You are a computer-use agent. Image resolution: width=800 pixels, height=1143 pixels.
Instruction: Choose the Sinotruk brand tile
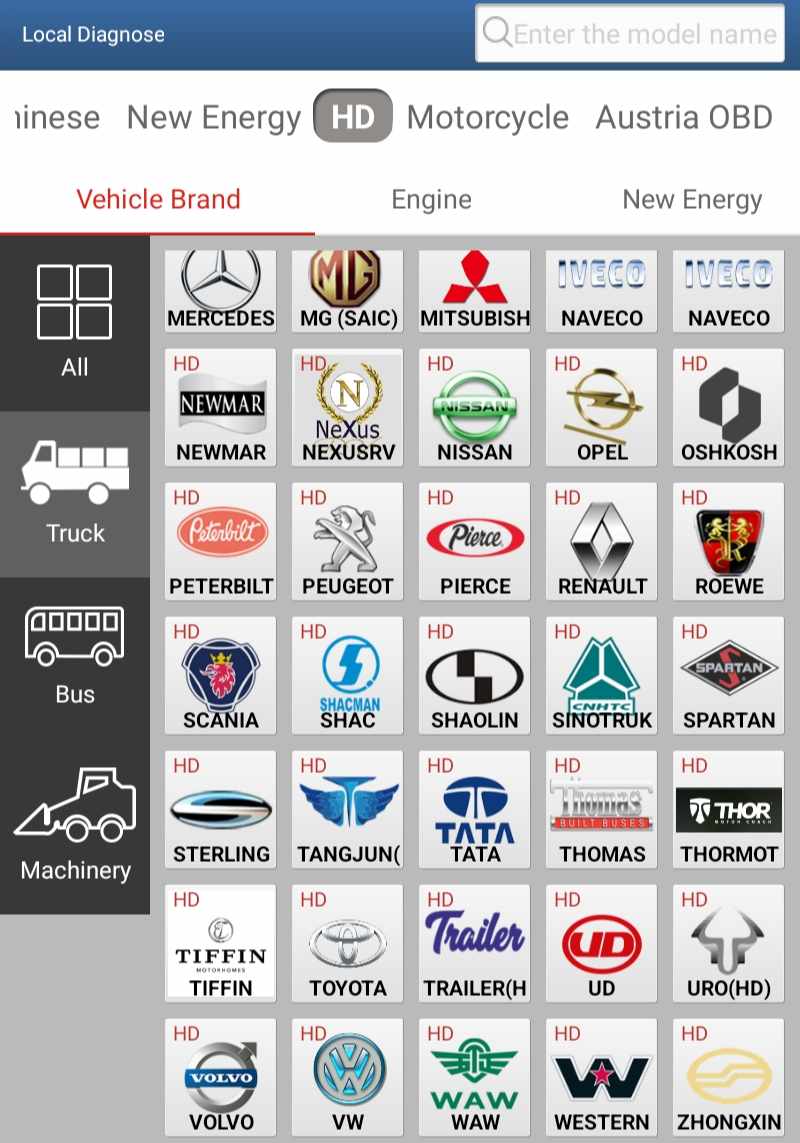tap(602, 676)
